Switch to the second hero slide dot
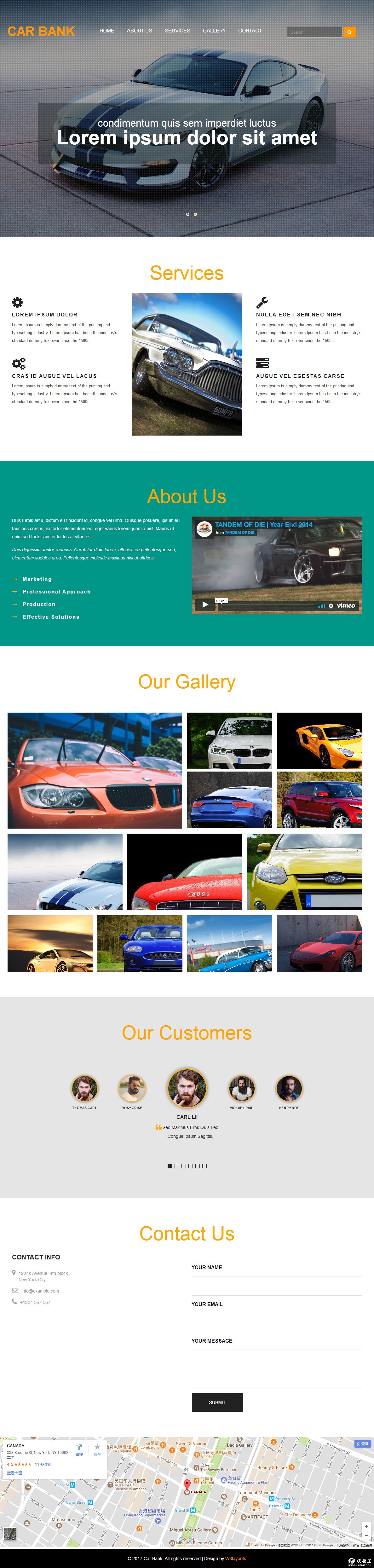Screen dimensions: 374x1568 coord(195,214)
